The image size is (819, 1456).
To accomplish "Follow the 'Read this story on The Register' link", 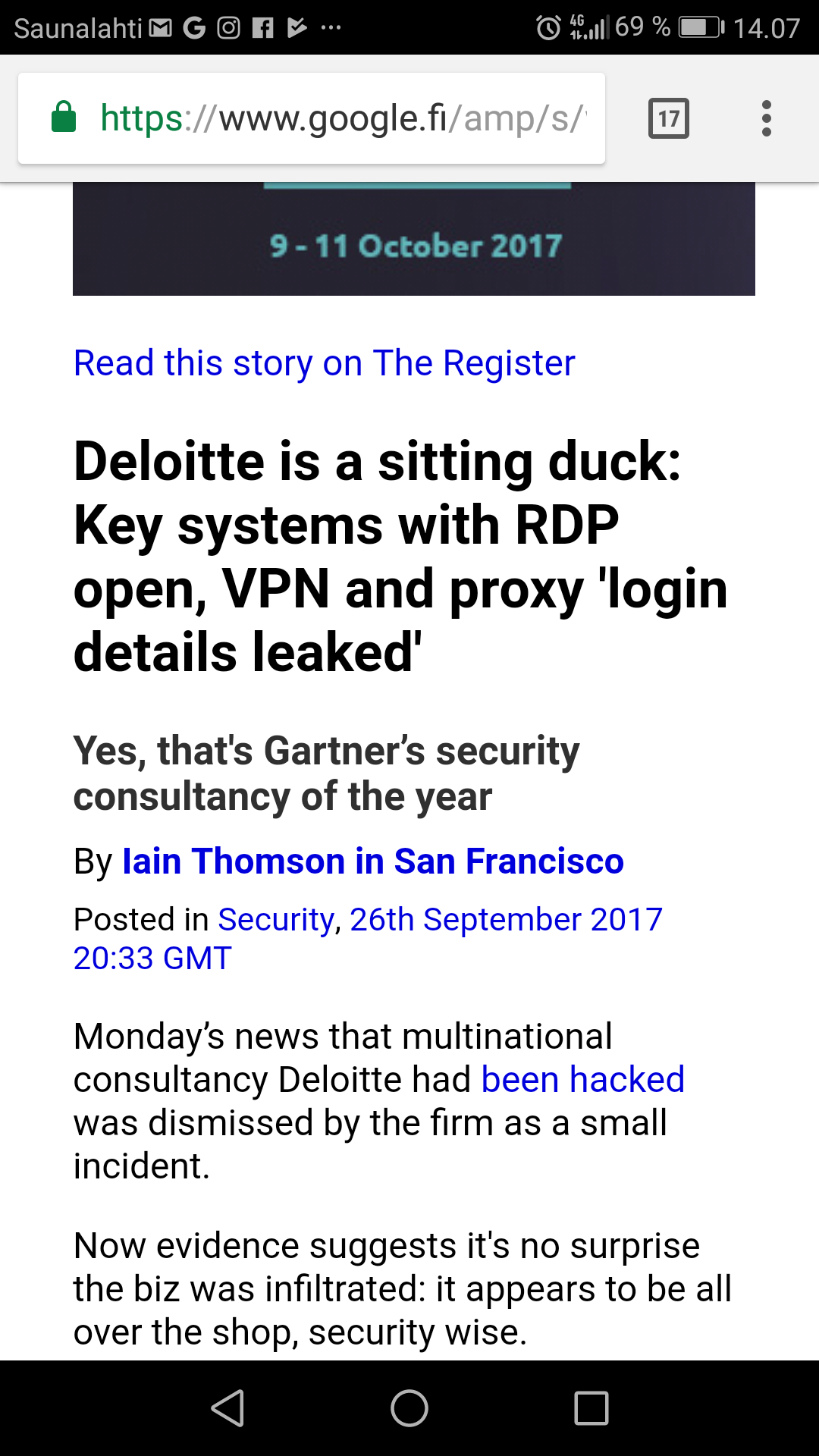I will (325, 363).
